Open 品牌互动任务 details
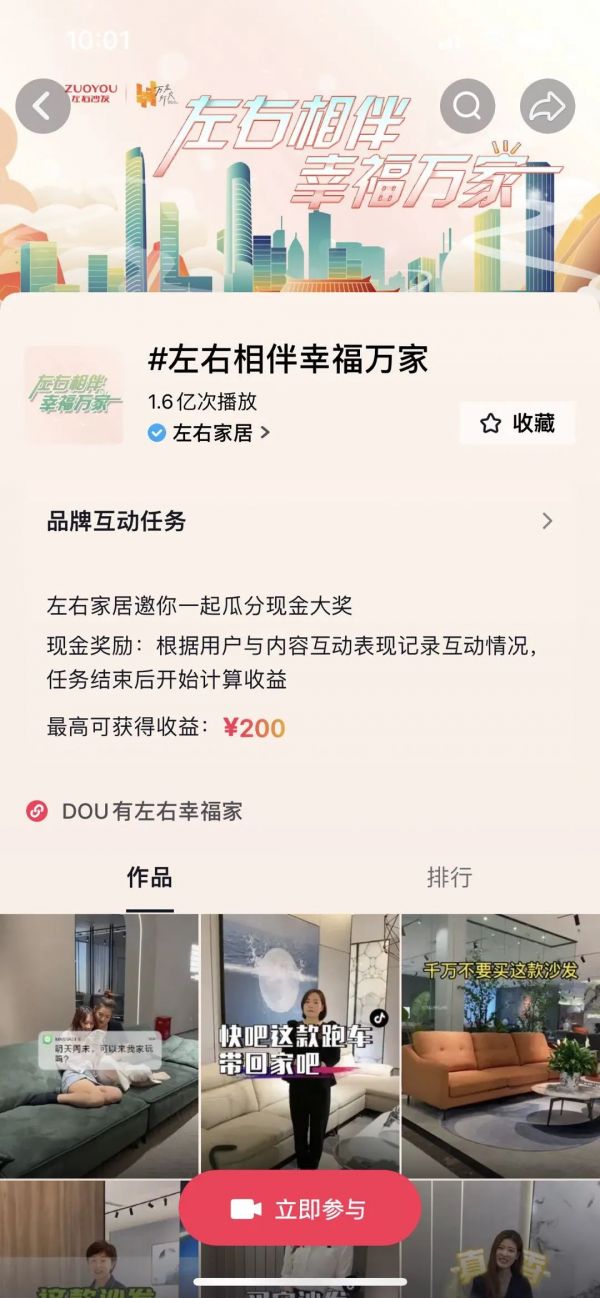Screen dimensions: 600x1298 pos(300,521)
